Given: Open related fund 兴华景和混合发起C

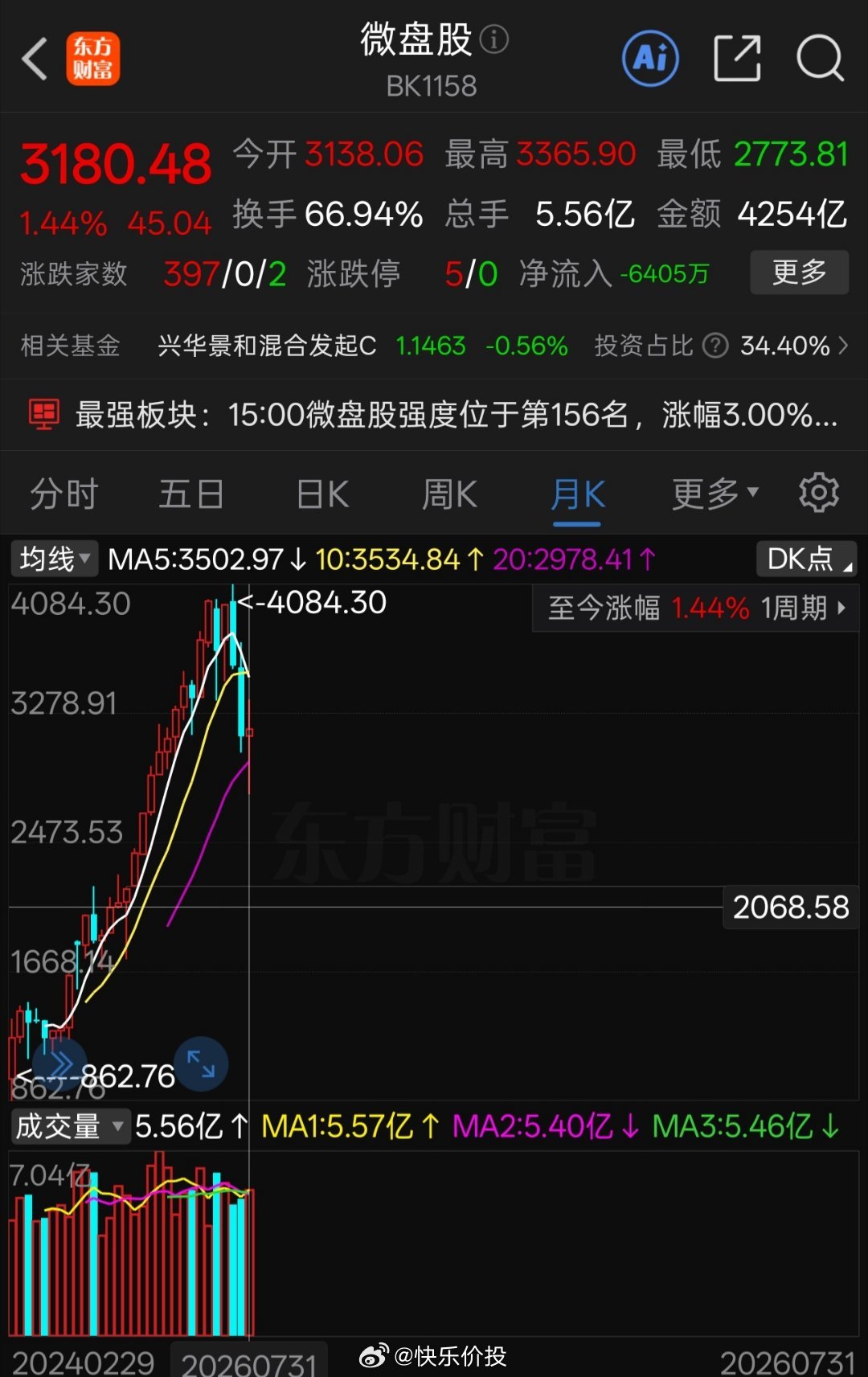Looking at the screenshot, I should [x=267, y=346].
